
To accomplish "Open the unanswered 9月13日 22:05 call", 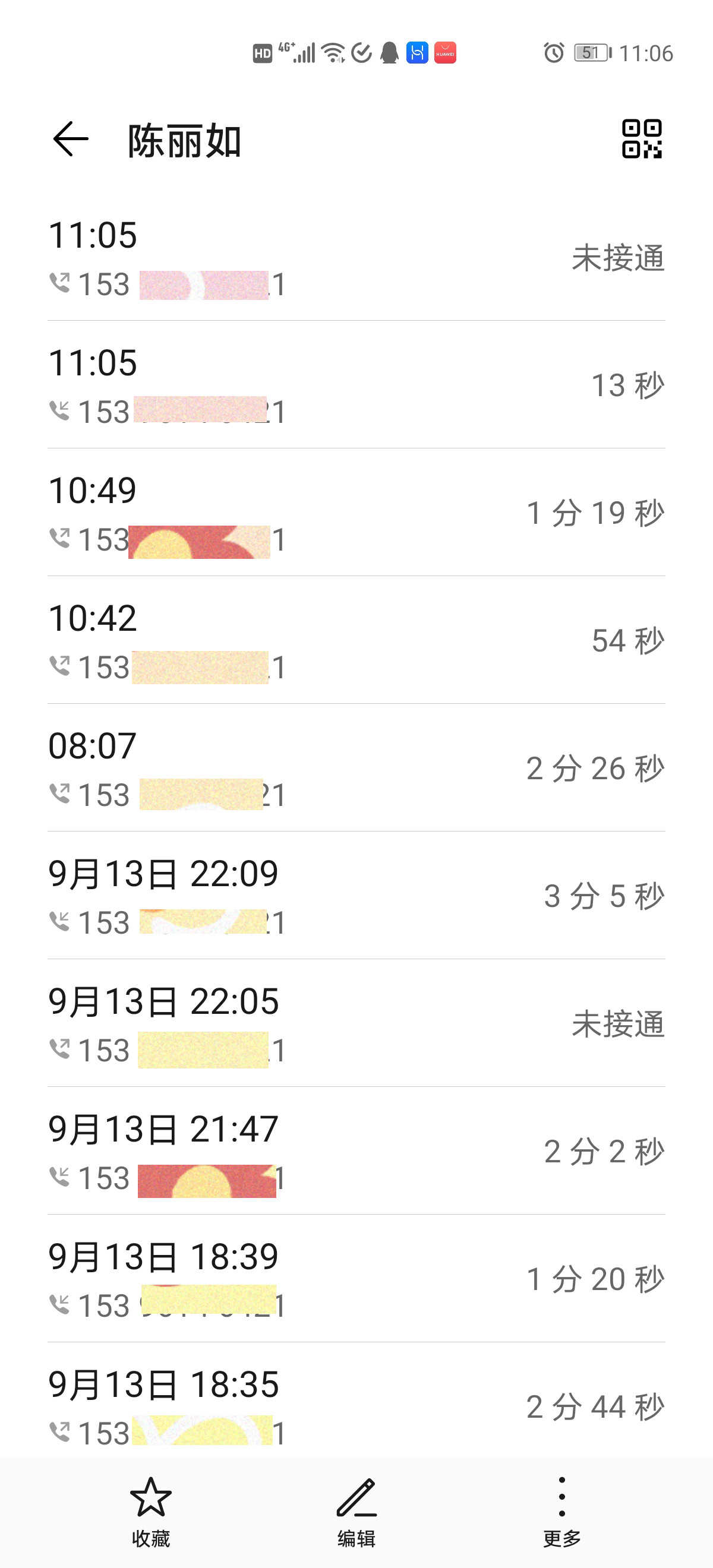I will (356, 1024).
